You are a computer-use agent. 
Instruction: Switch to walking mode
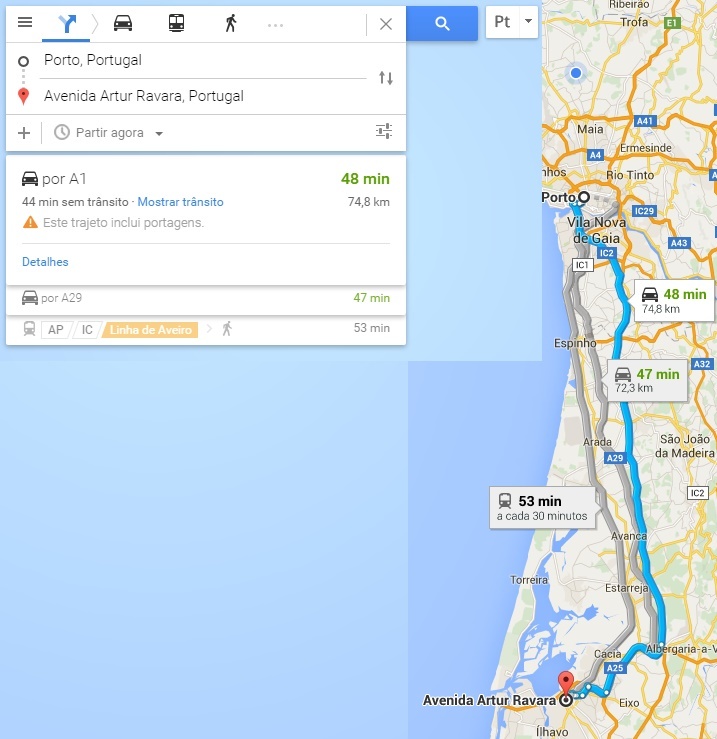tap(230, 23)
